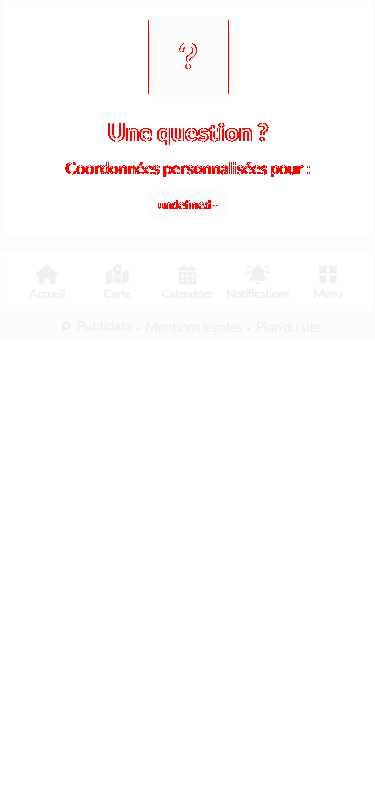Go to the Accueil tab
375x812 pixels.
pos(47,282)
